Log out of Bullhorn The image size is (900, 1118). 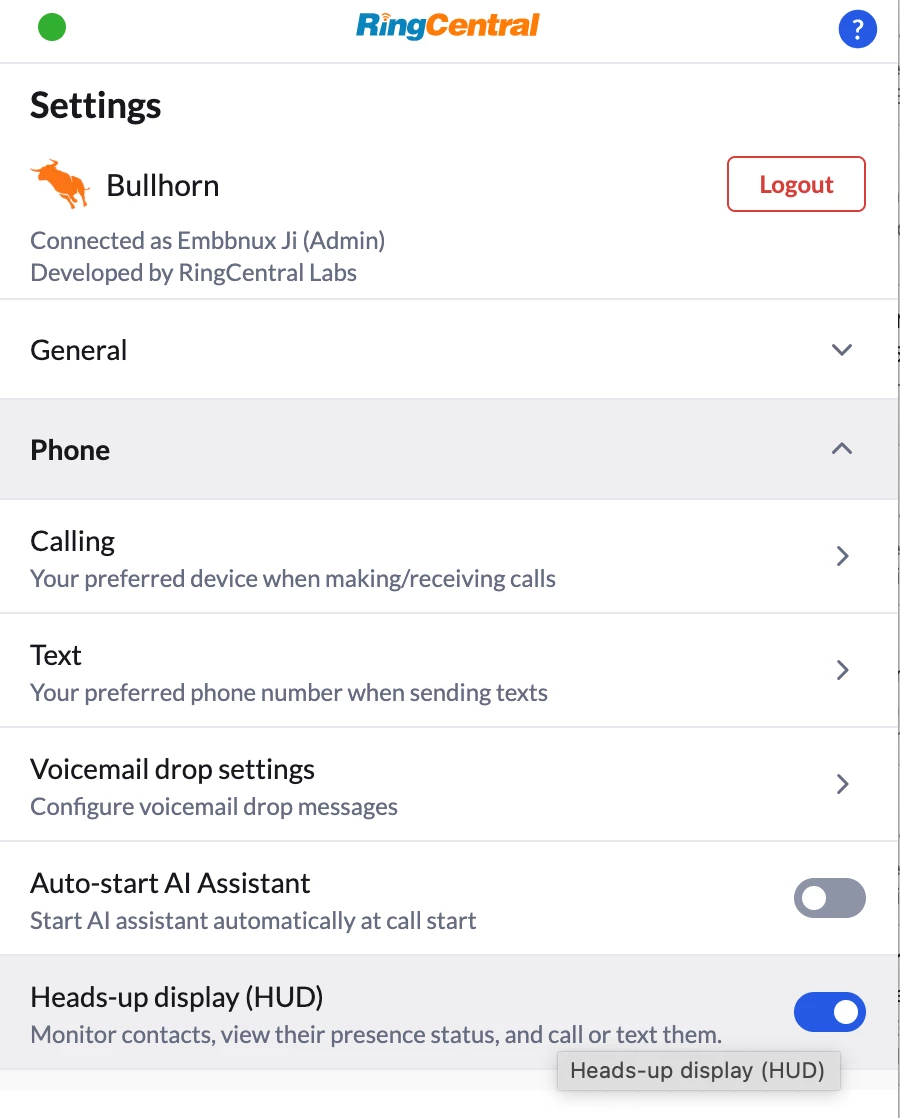point(796,184)
